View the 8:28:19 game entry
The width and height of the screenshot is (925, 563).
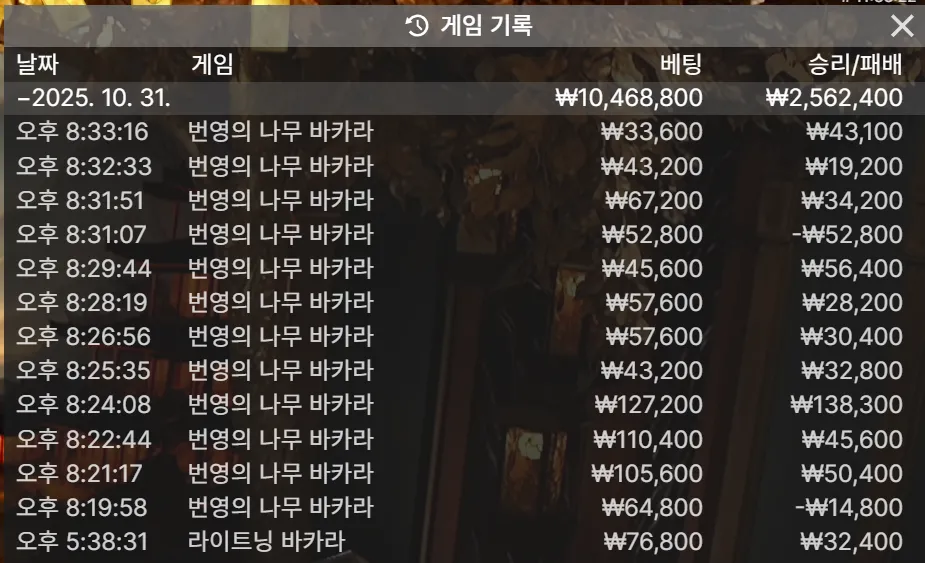pyautogui.click(x=462, y=302)
